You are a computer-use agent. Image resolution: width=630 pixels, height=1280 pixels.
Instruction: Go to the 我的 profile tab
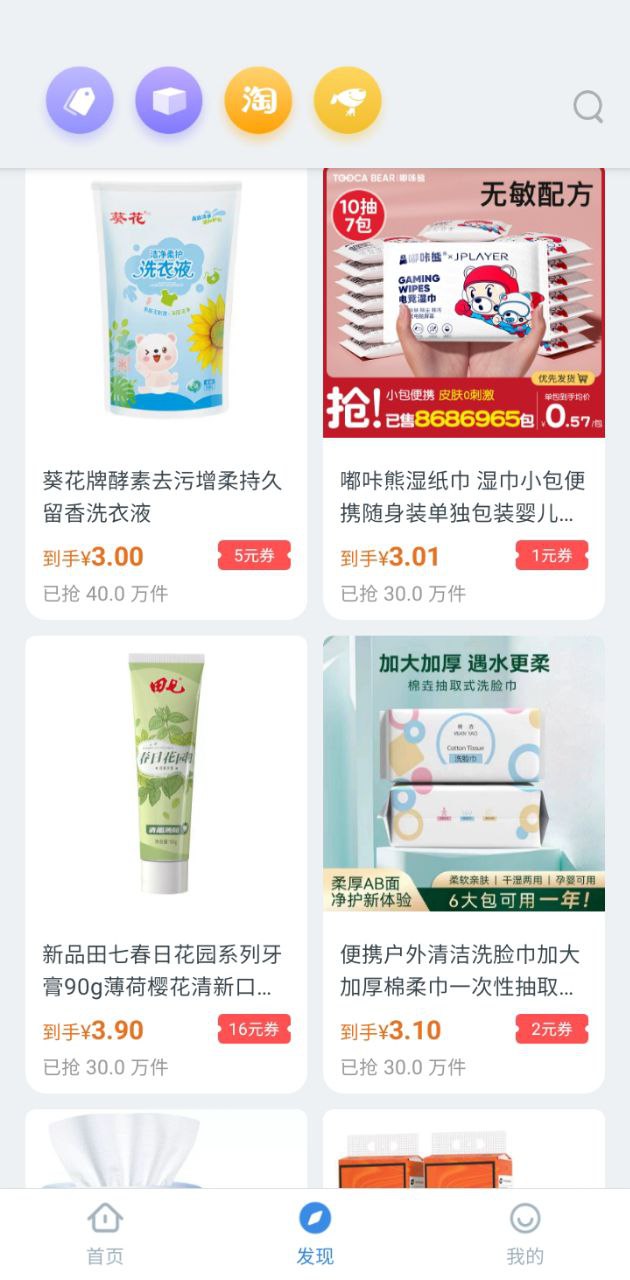pos(525,1234)
